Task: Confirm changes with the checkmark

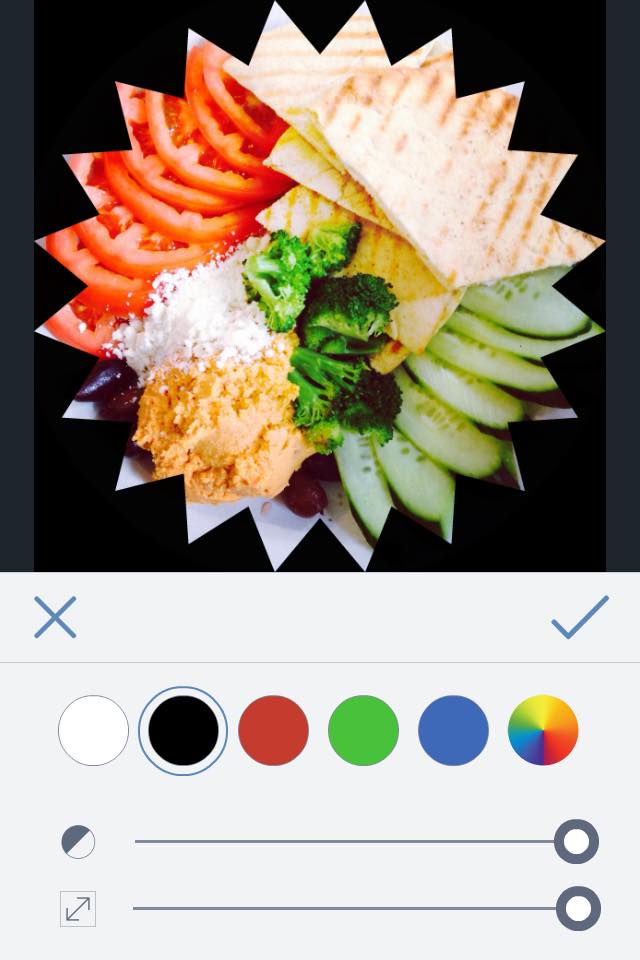Action: tap(580, 617)
